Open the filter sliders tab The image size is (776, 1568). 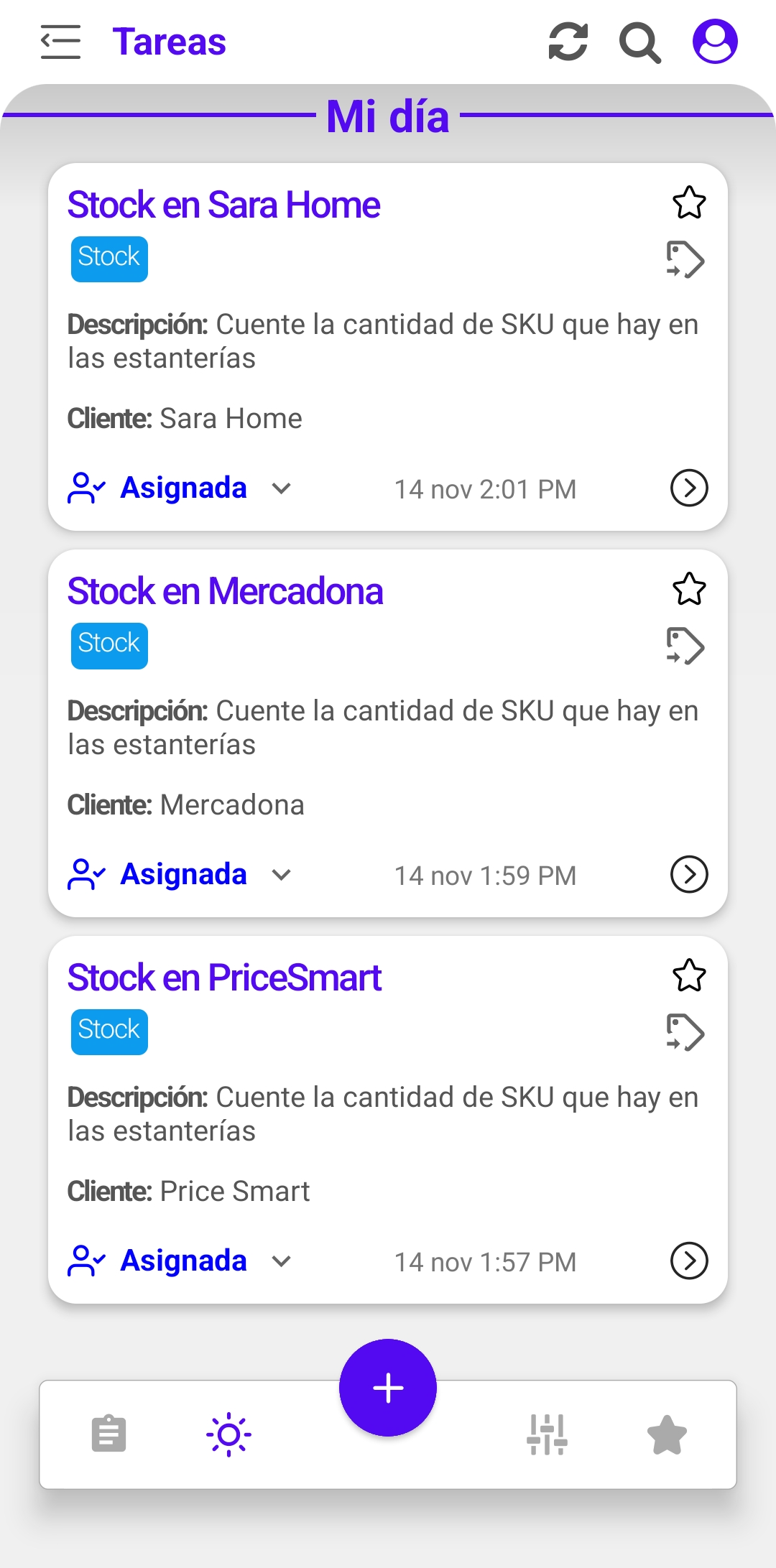pos(548,1434)
